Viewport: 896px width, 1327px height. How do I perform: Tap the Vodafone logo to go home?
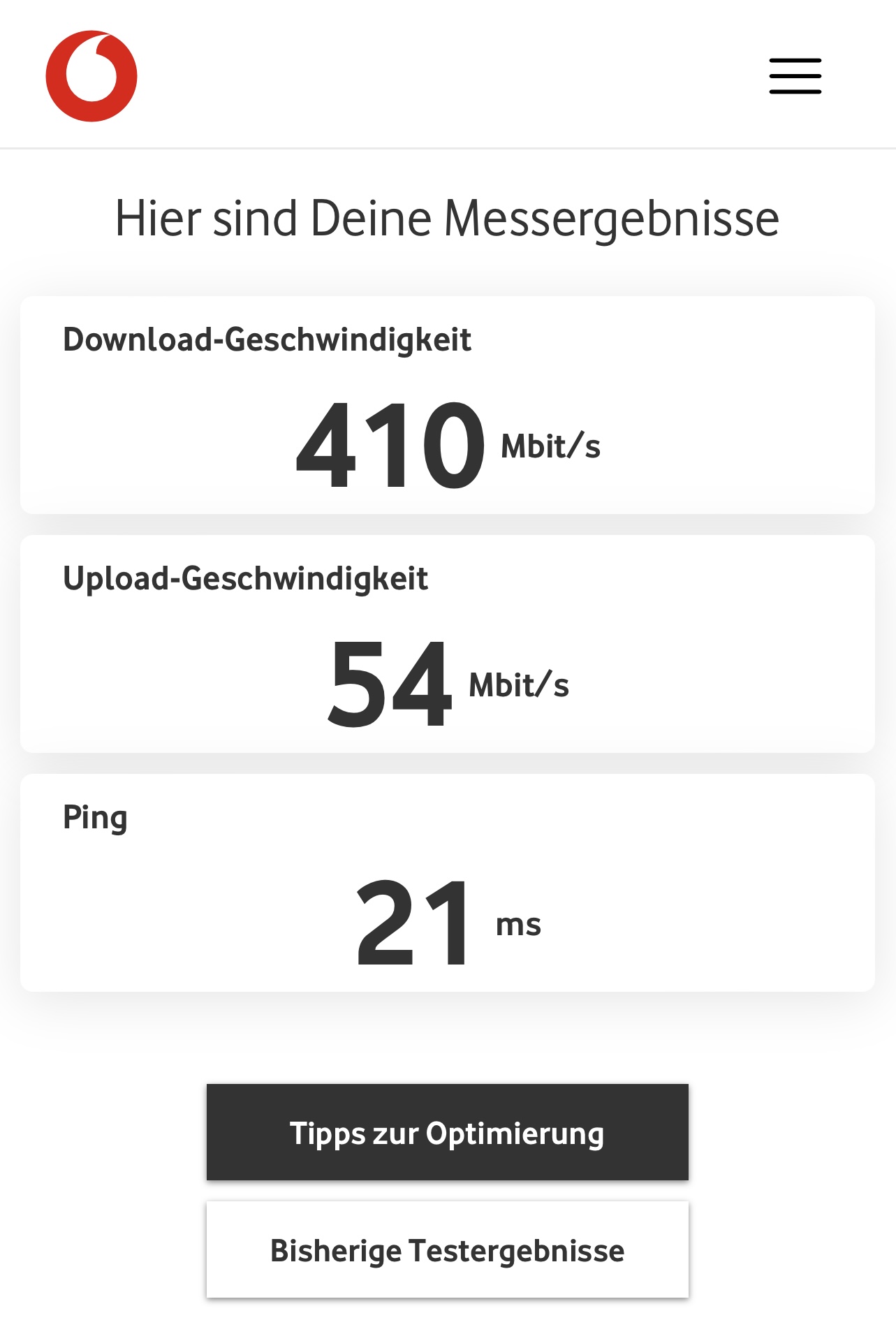coord(91,76)
